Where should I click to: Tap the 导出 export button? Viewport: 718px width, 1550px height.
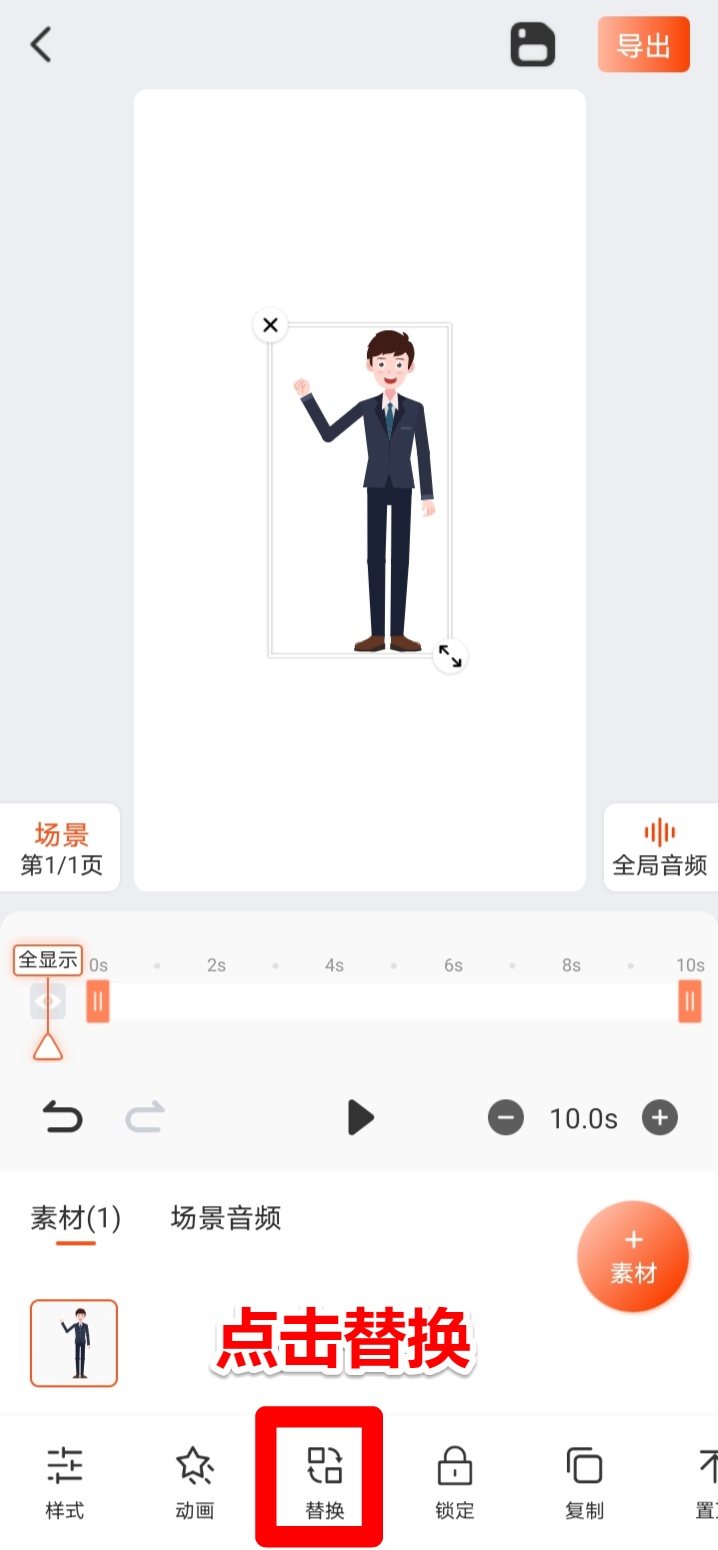644,45
